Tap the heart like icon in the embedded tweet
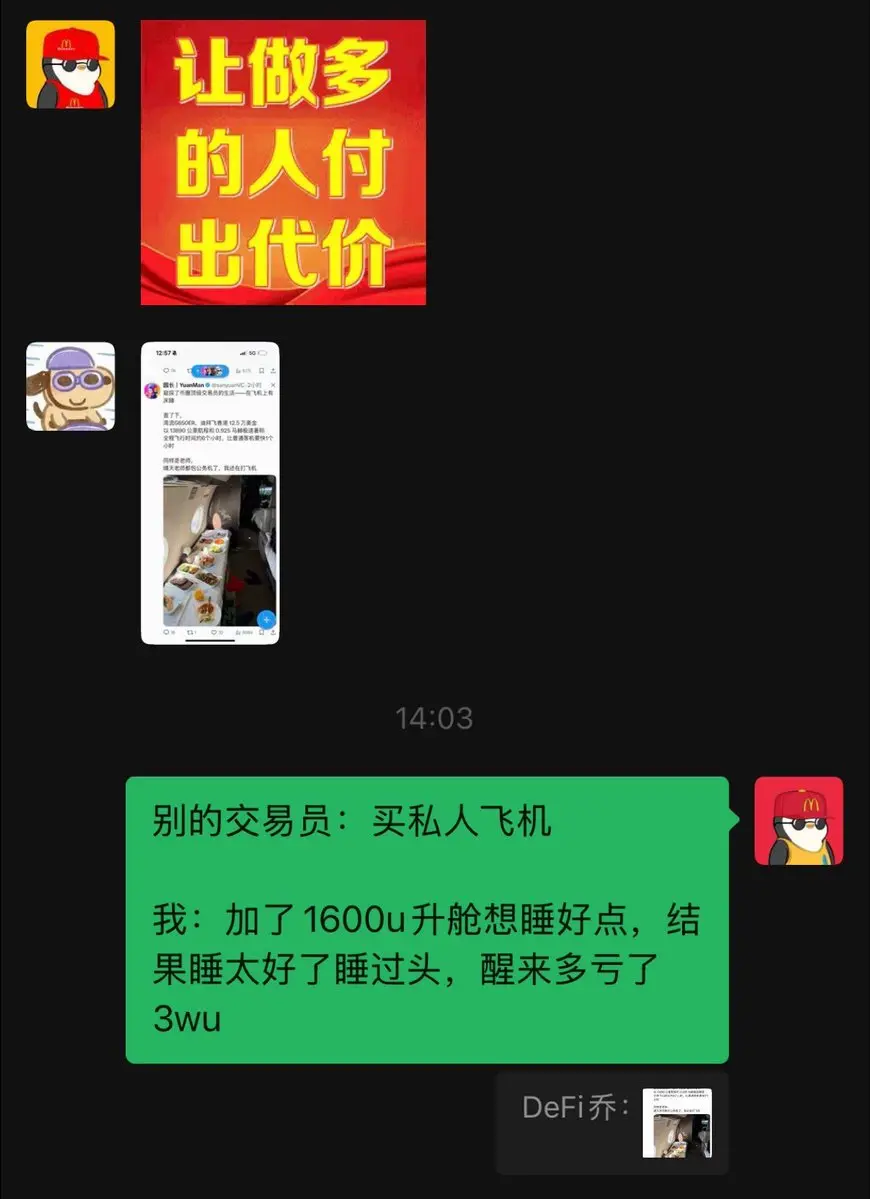Viewport: 870px width, 1199px height. (214, 632)
